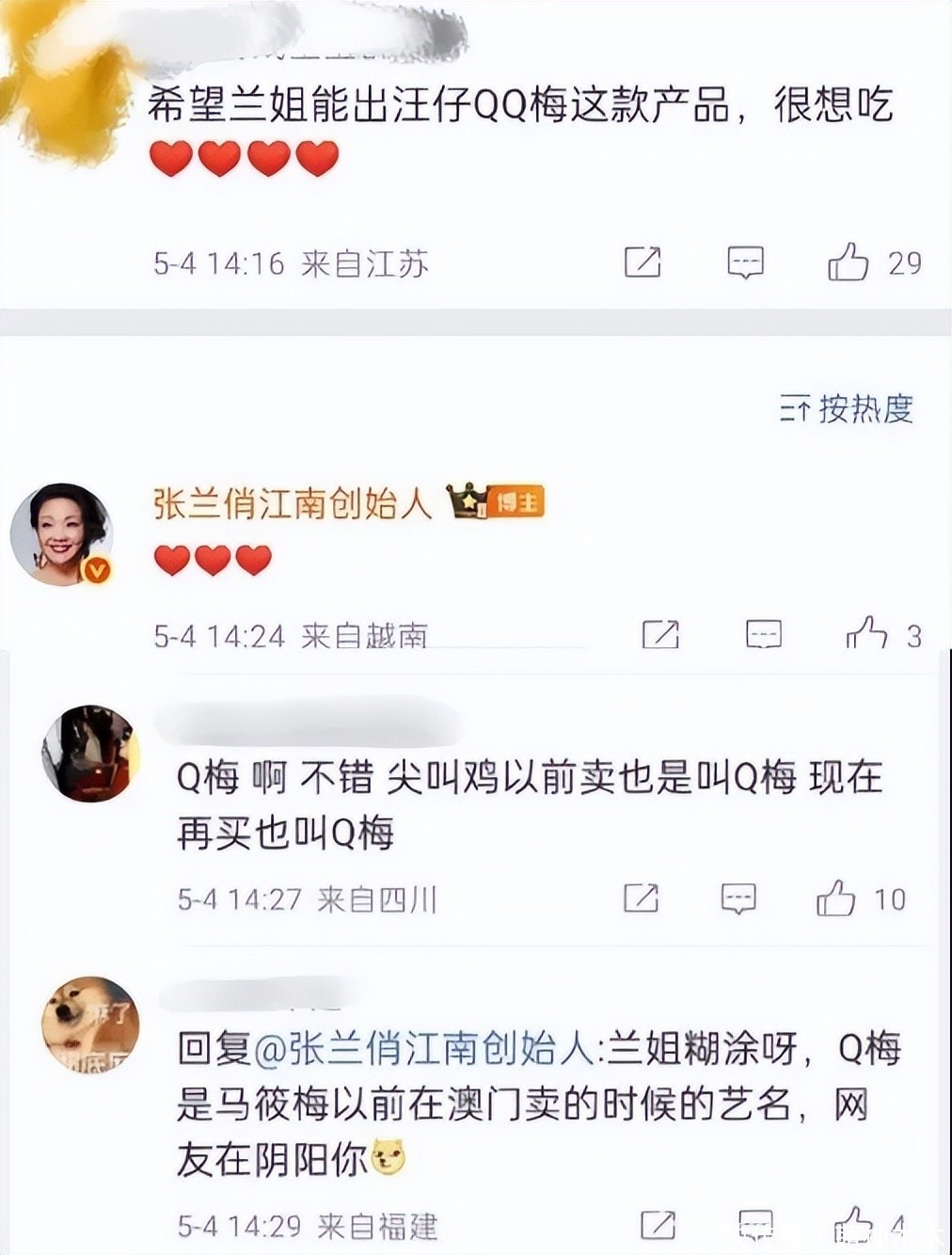Like the comment posted from 四川
The width and height of the screenshot is (952, 1255).
[835, 898]
